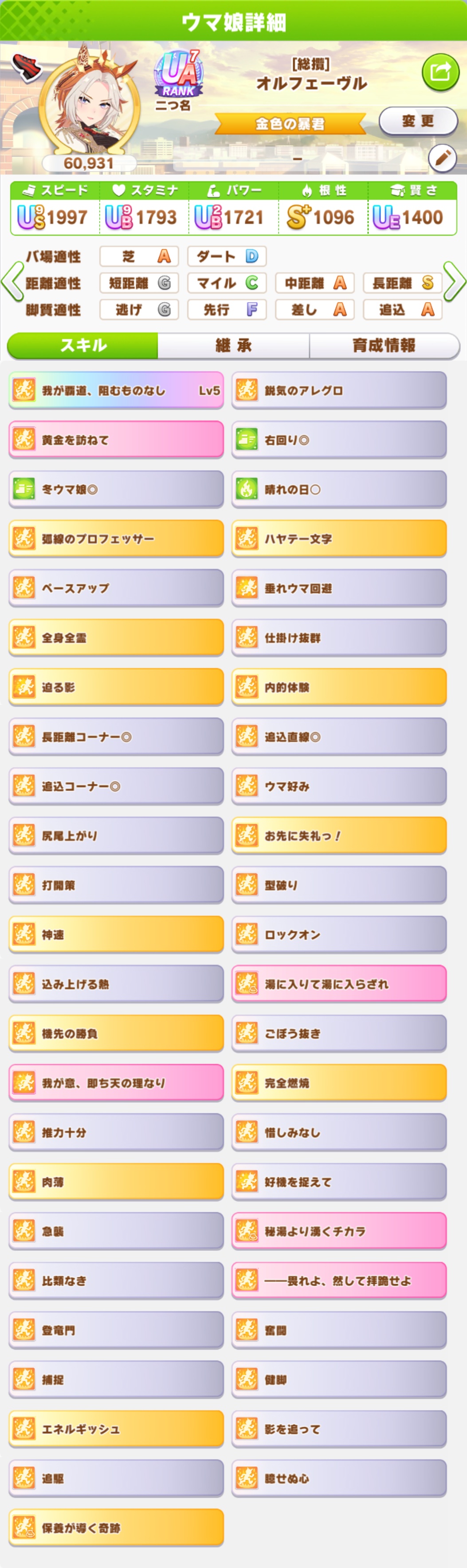The height and width of the screenshot is (1568, 467).
Task: Tap the 秘湯より湧くチカラ skill
Action: (x=338, y=1231)
